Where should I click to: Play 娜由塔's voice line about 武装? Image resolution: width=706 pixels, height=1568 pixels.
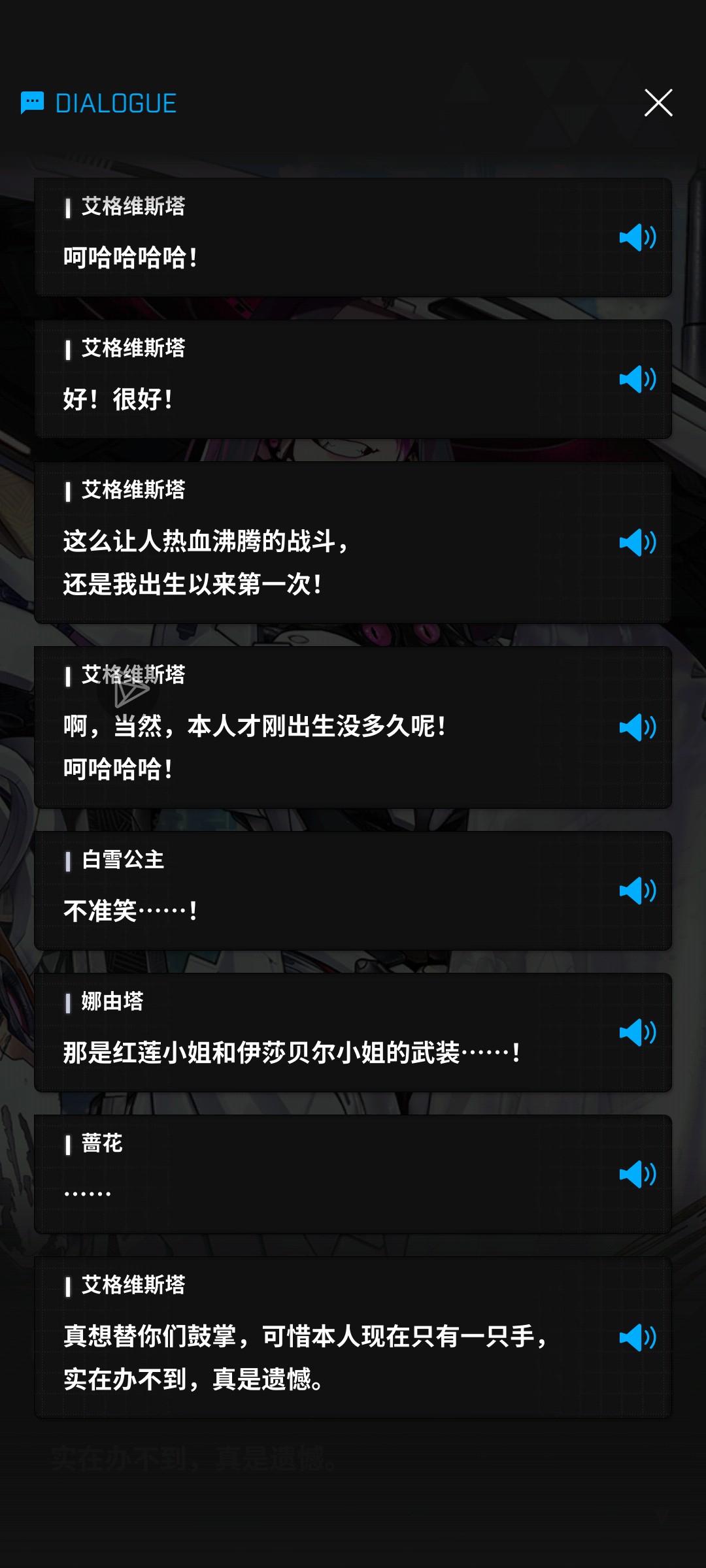click(637, 1032)
